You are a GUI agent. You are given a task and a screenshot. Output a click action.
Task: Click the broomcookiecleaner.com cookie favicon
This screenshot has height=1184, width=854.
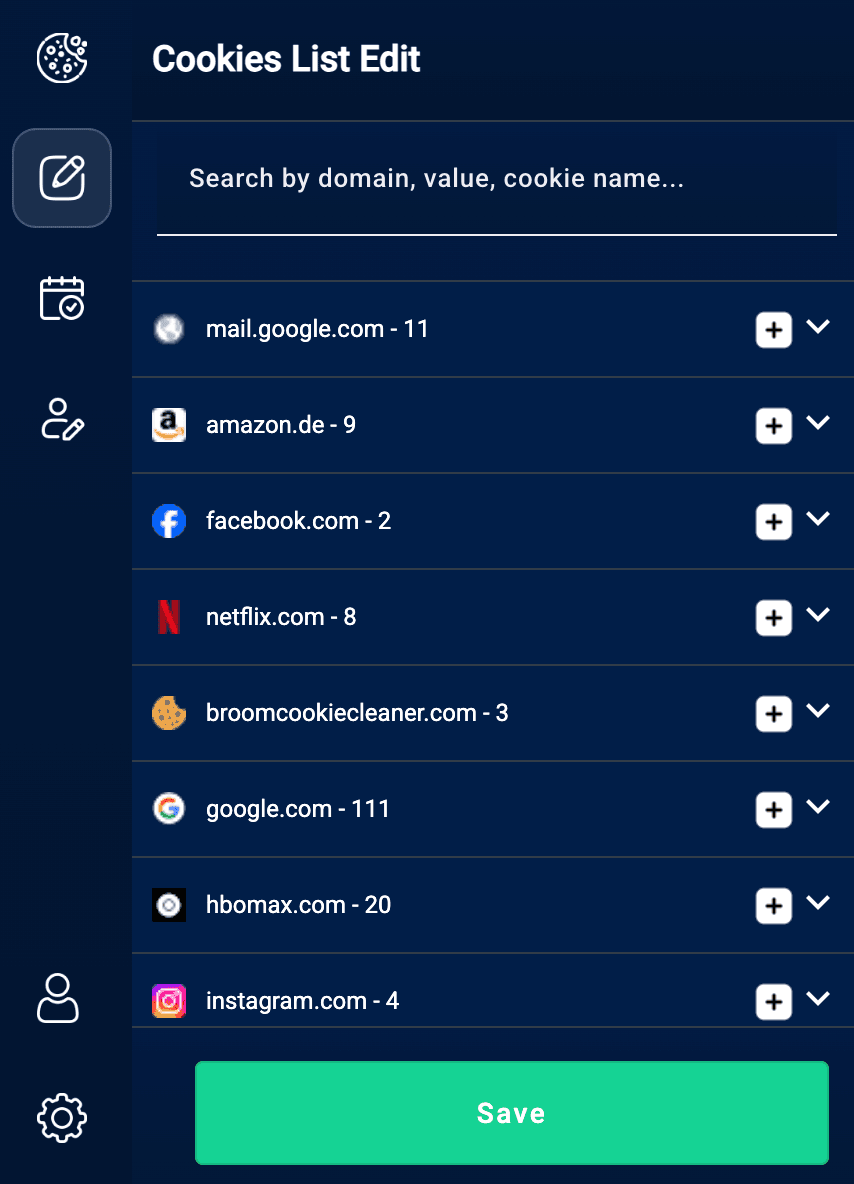point(169,712)
